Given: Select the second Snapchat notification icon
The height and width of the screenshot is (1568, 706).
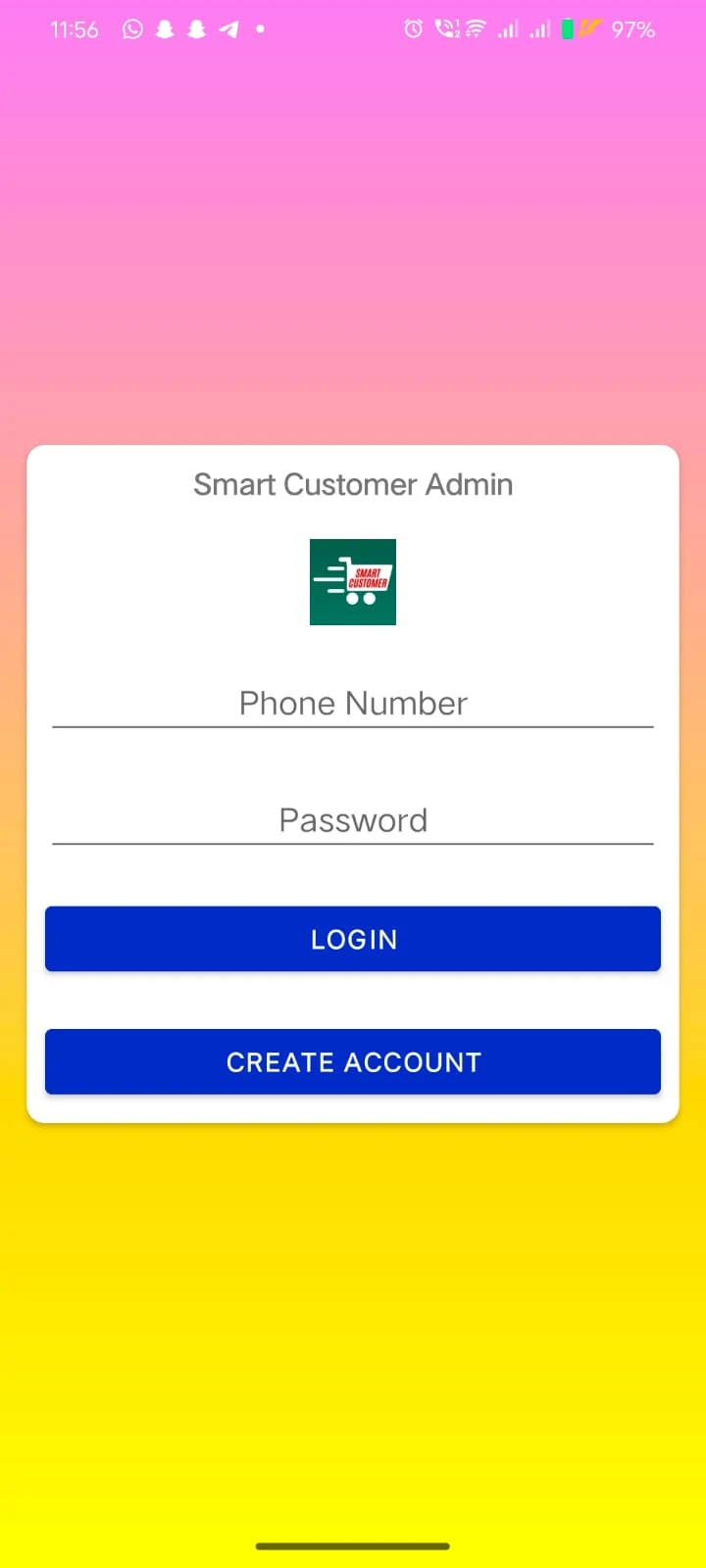Looking at the screenshot, I should [x=196, y=29].
